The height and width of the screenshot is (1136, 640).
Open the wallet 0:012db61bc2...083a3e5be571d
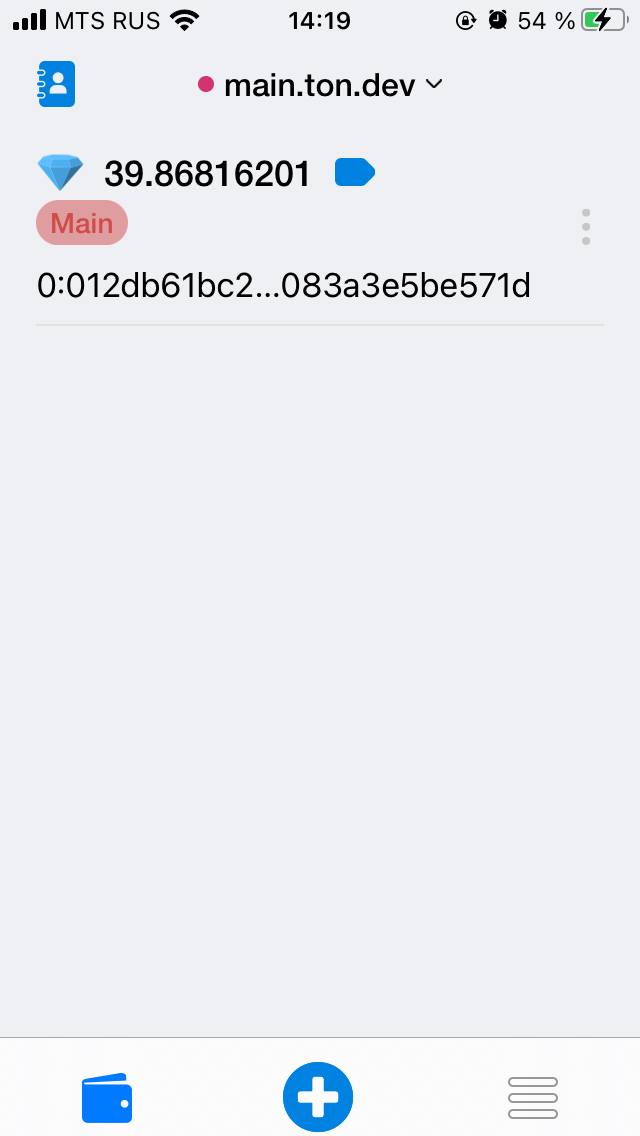pos(283,286)
